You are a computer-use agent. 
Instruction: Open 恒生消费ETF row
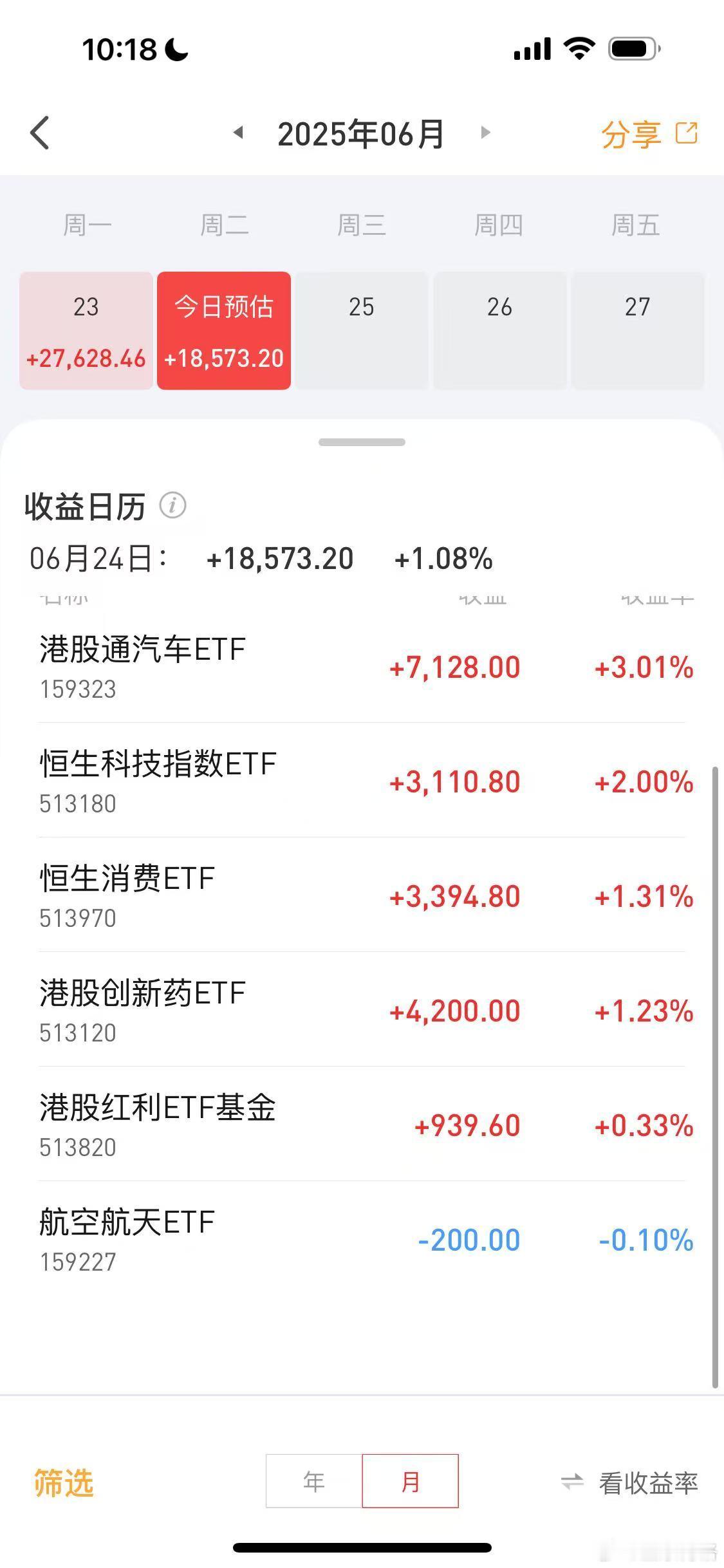point(362,895)
